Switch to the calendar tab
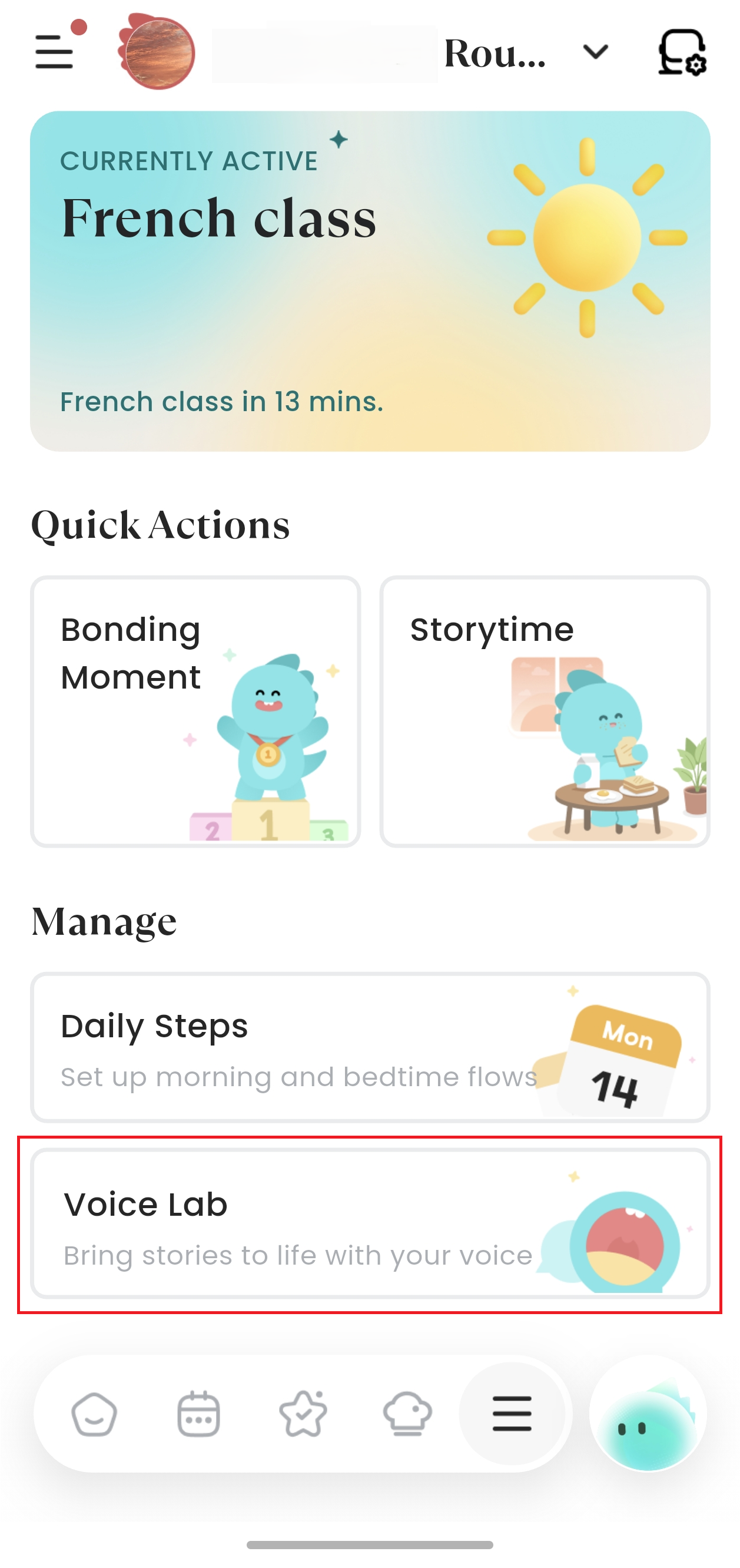Screen dimensions: 740x1568 tap(198, 1414)
